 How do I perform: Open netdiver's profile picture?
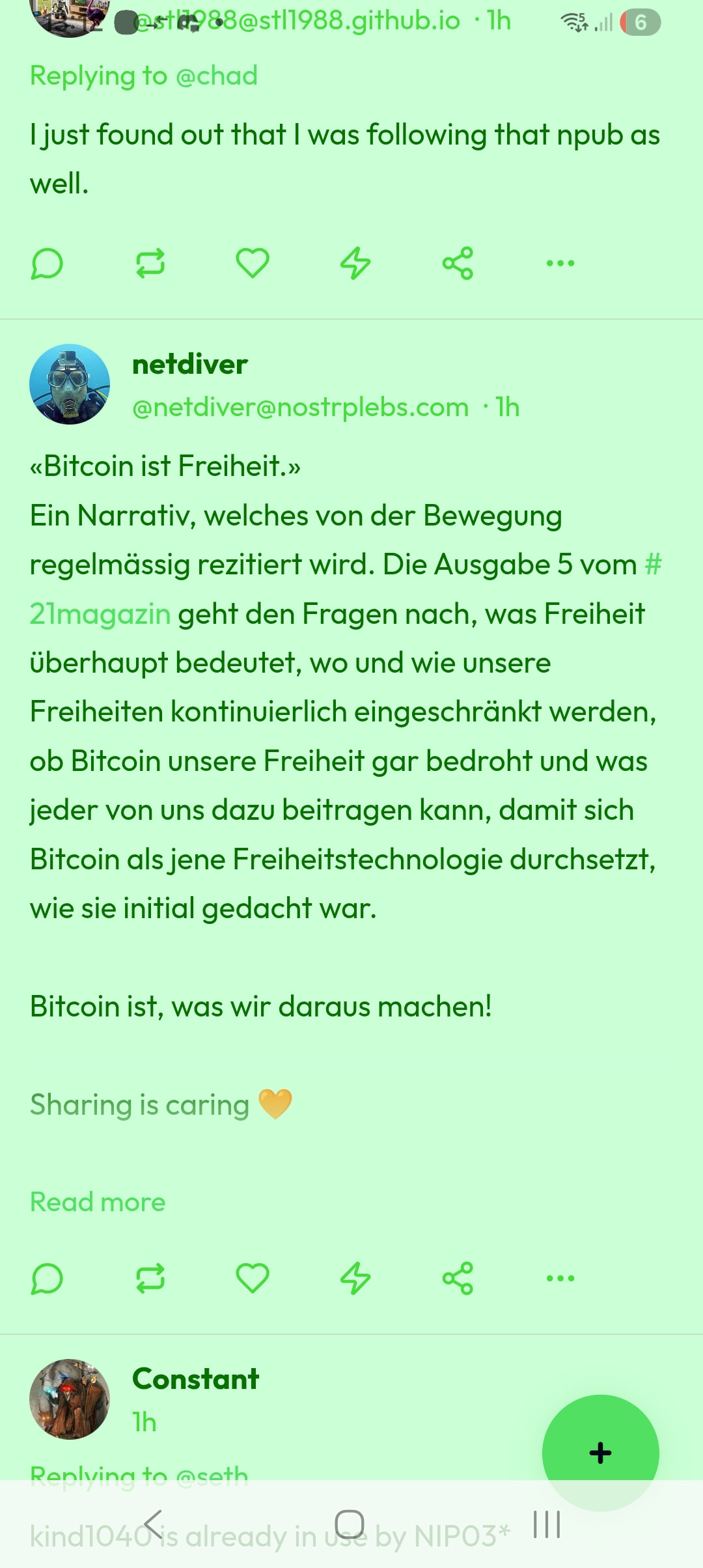[70, 384]
